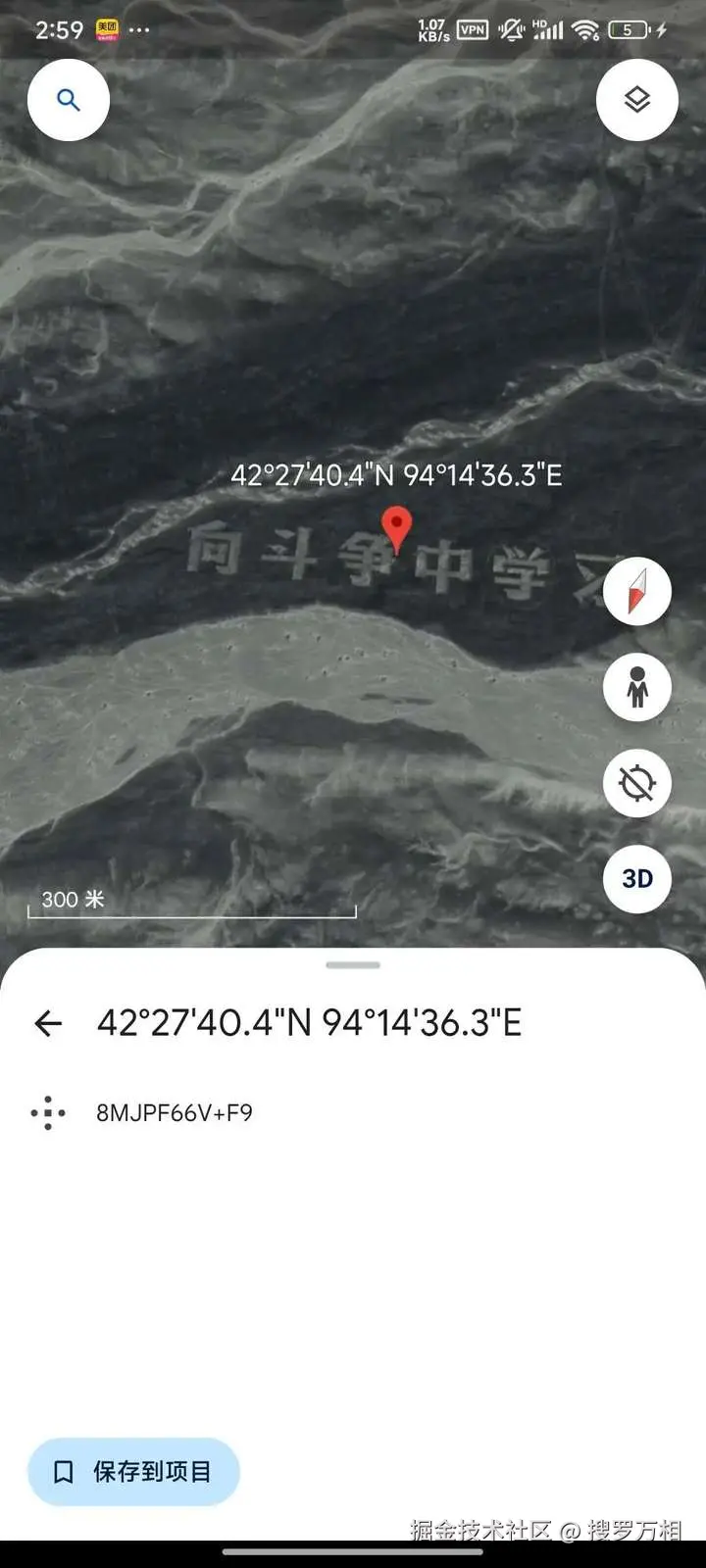
Task: Tap the compass to reset orientation
Action: [637, 591]
